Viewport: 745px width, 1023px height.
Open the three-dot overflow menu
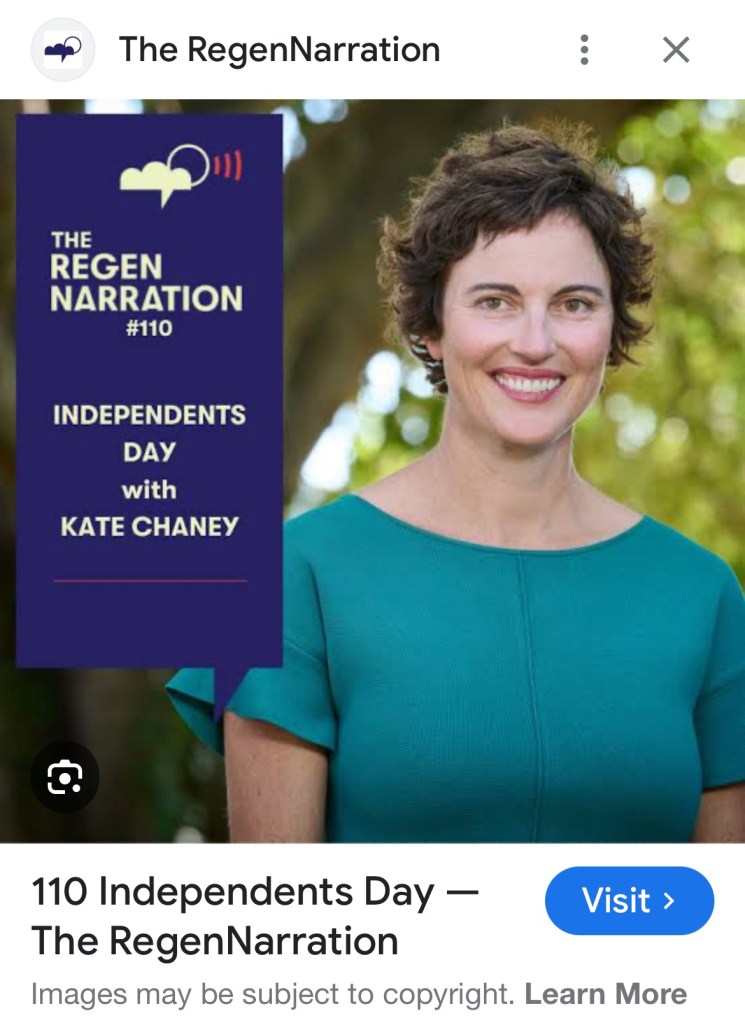coord(584,49)
